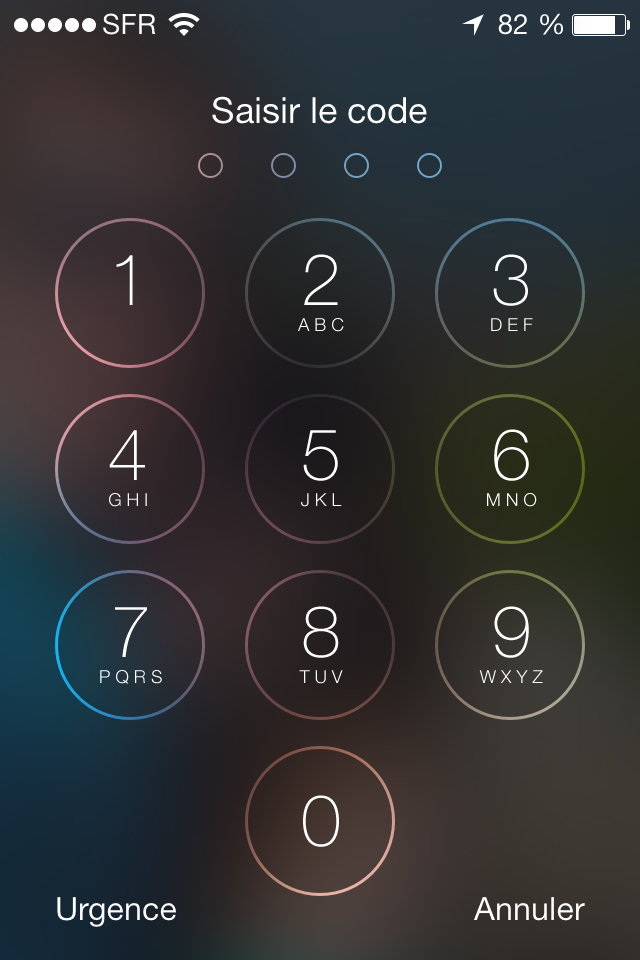The height and width of the screenshot is (960, 640).
Task: Tap the 0 key
Action: [320, 821]
